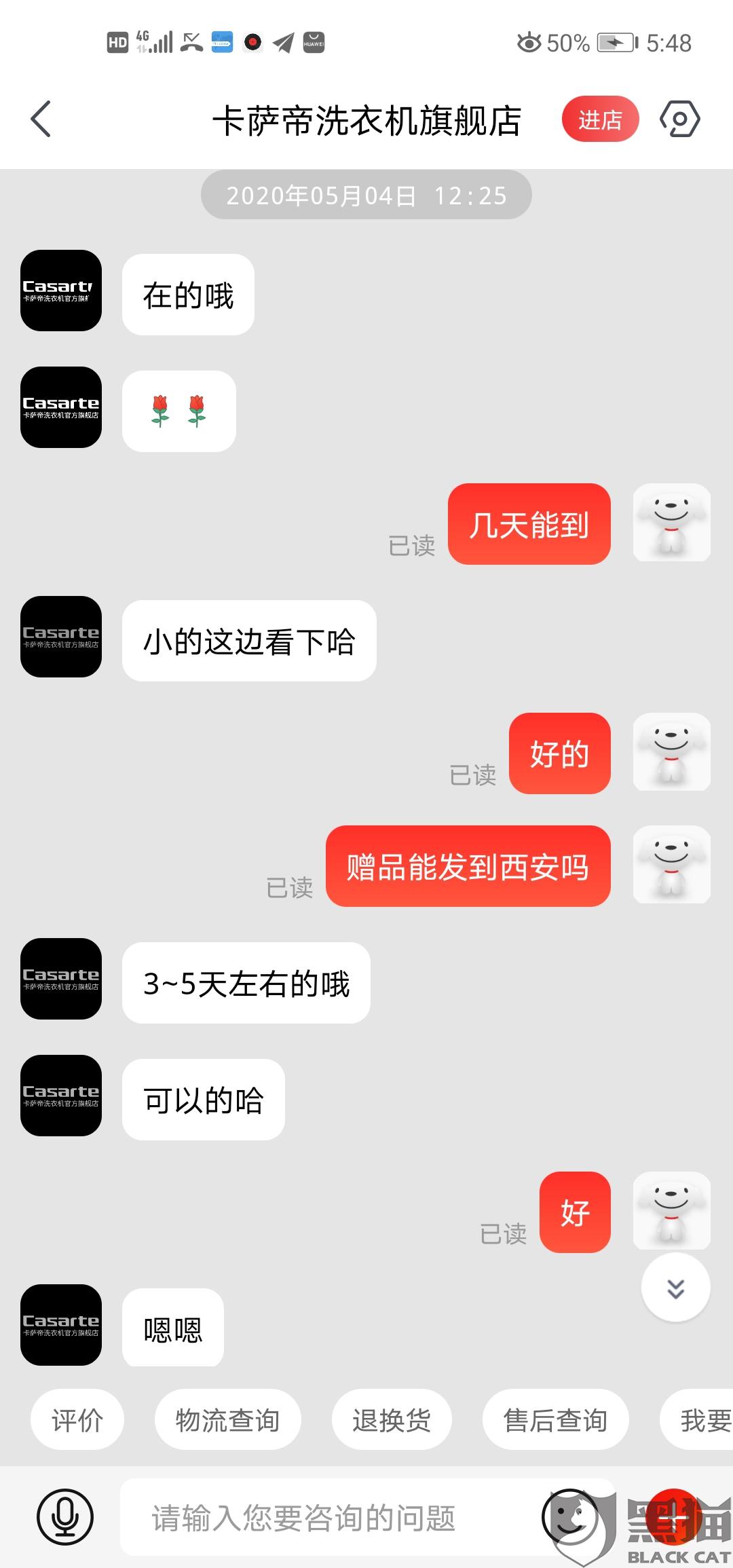Tap the microphone voice input icon

tap(65, 1518)
